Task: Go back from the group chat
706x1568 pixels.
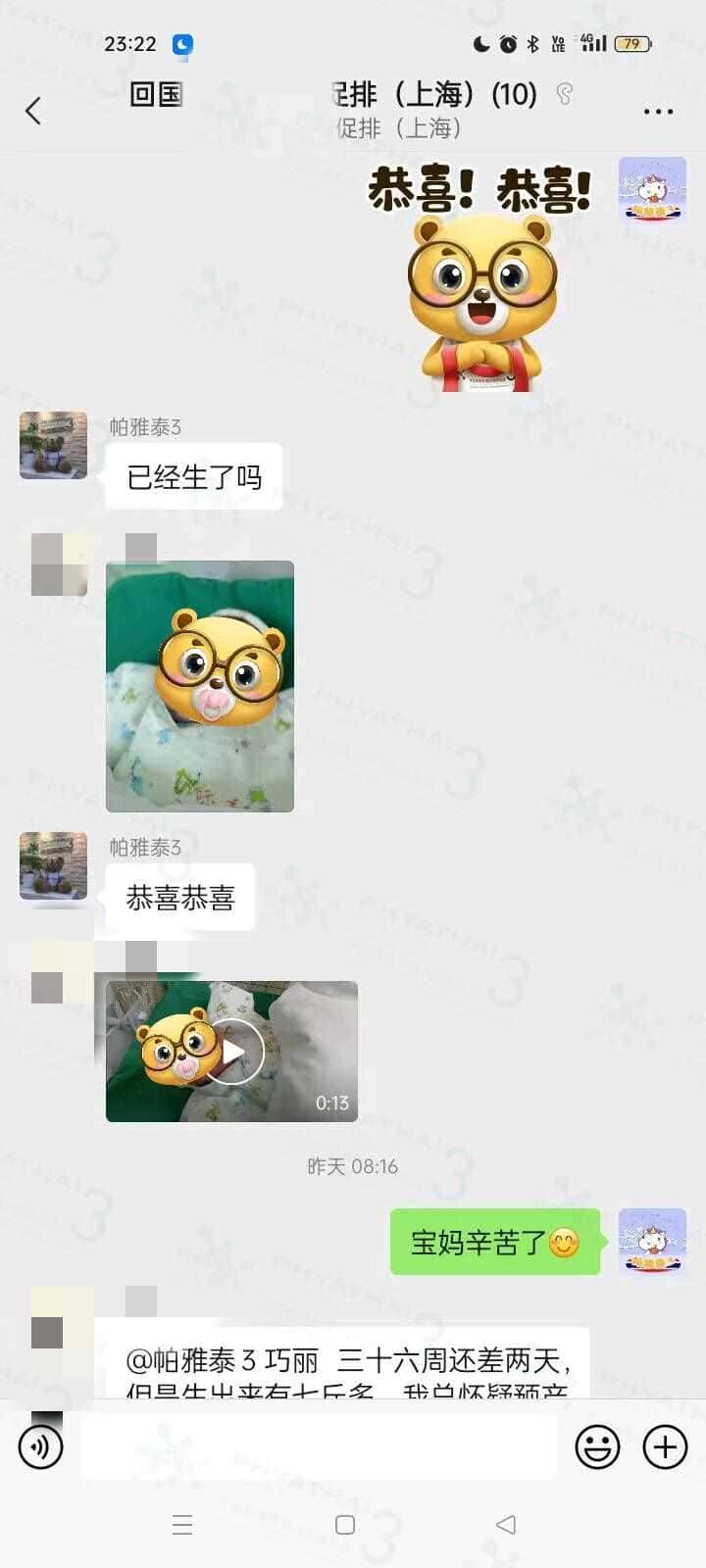Action: [33, 111]
